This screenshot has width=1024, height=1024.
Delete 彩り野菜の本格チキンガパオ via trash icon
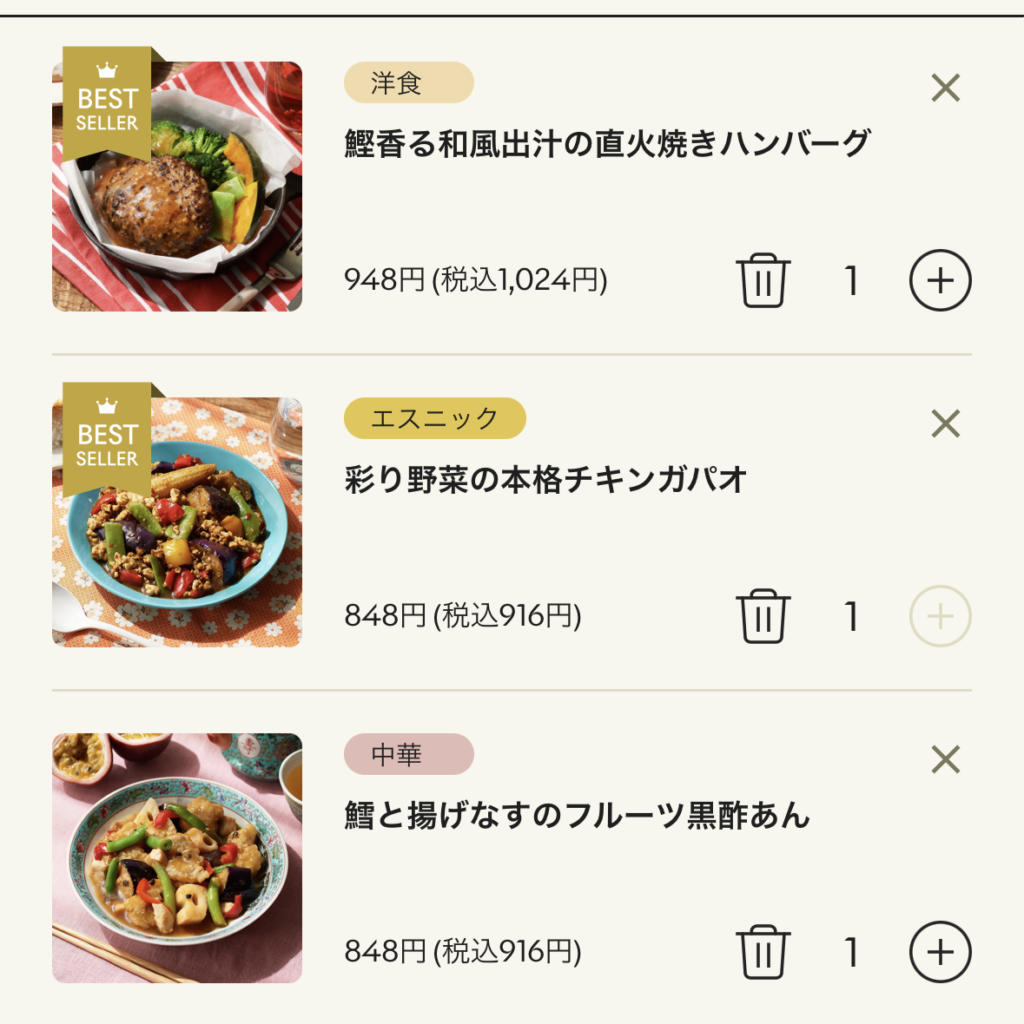(763, 616)
